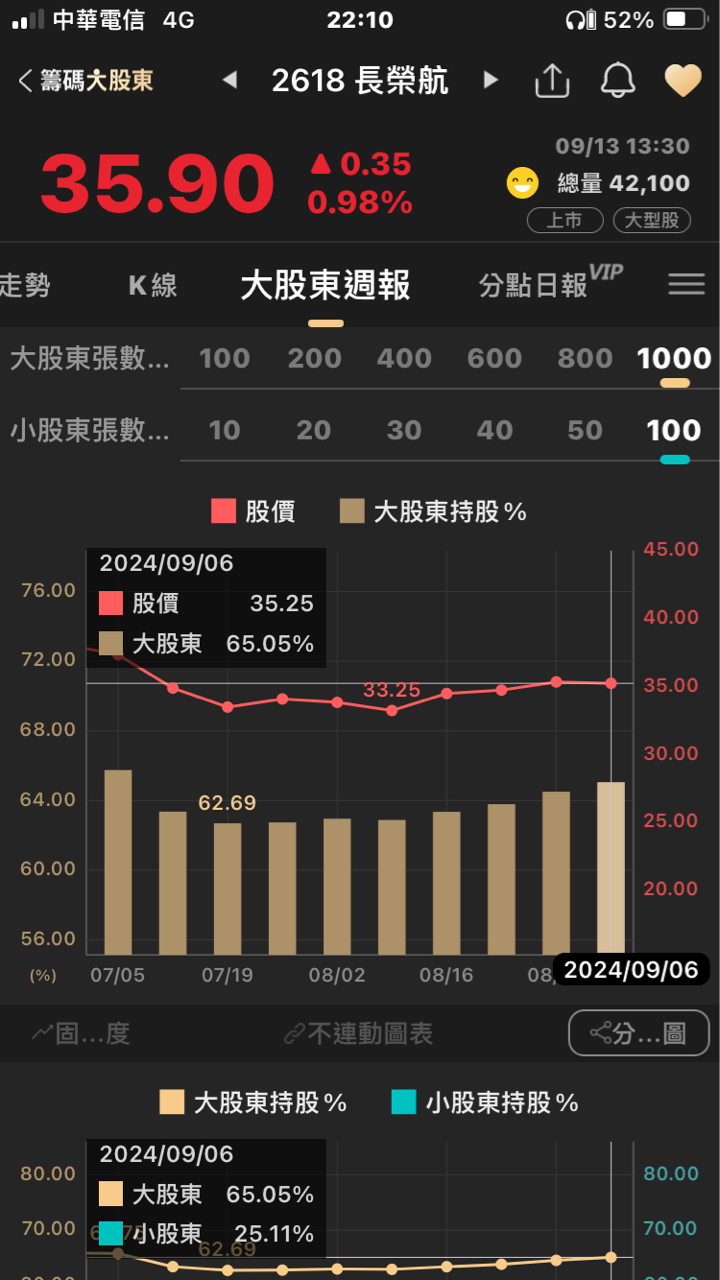720x1280 pixels.
Task: Select 800 for 大股東張數
Action: coord(585,359)
